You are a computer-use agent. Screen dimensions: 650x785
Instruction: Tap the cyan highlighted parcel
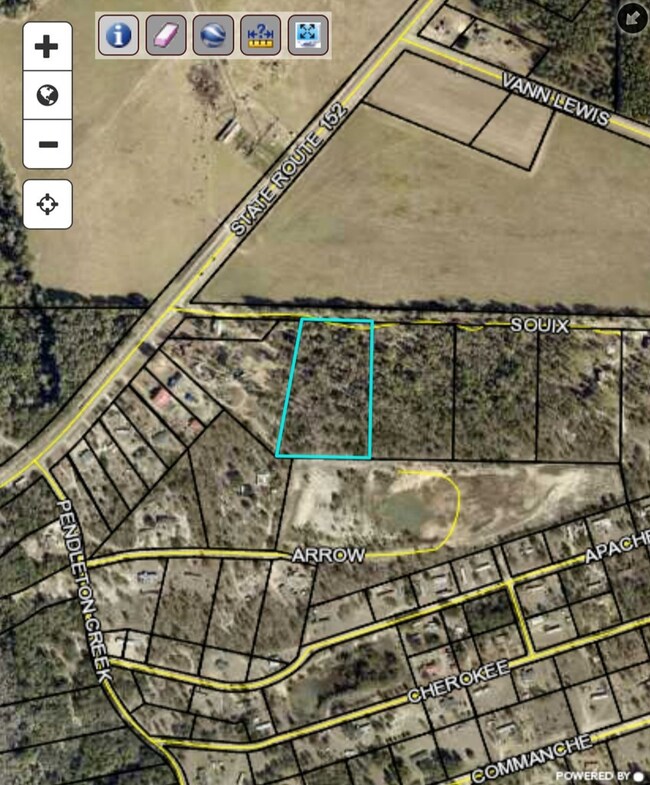(x=327, y=390)
